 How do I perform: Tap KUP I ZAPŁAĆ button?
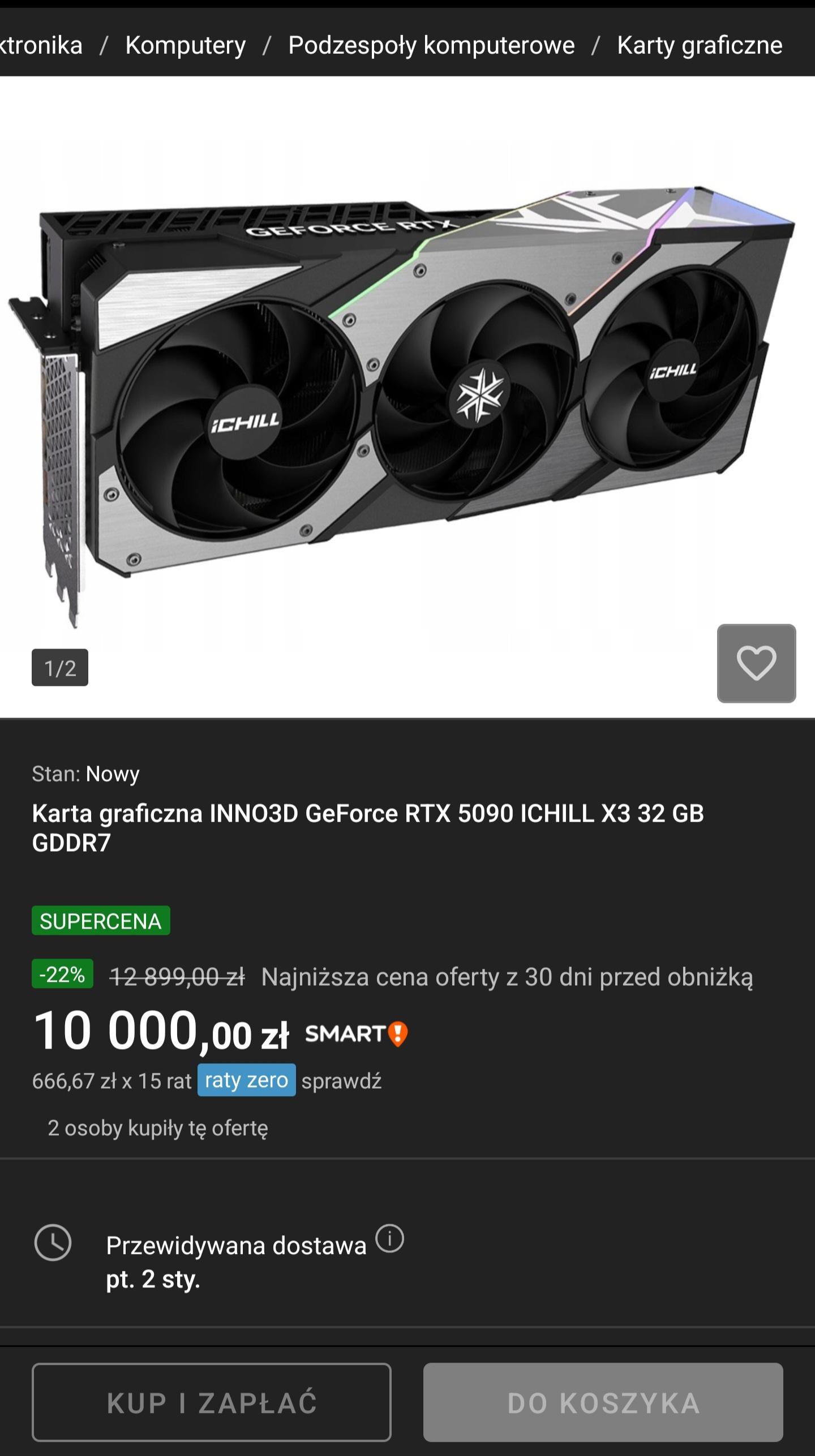(x=212, y=1402)
